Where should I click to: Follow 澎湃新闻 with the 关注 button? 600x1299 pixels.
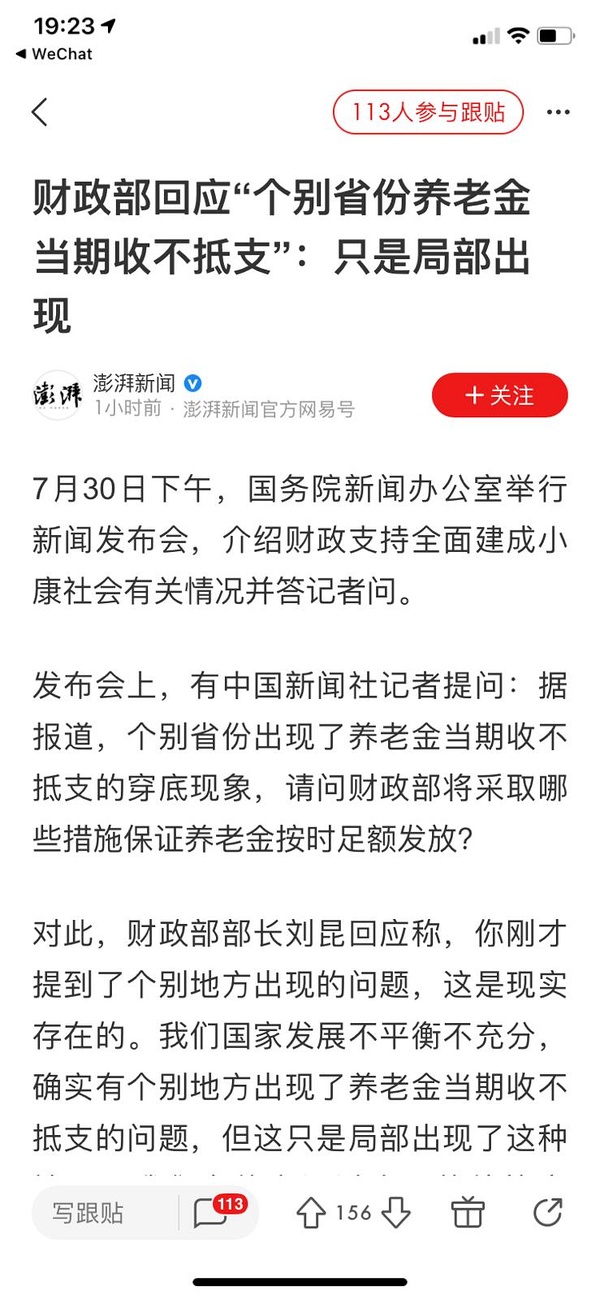[x=499, y=395]
